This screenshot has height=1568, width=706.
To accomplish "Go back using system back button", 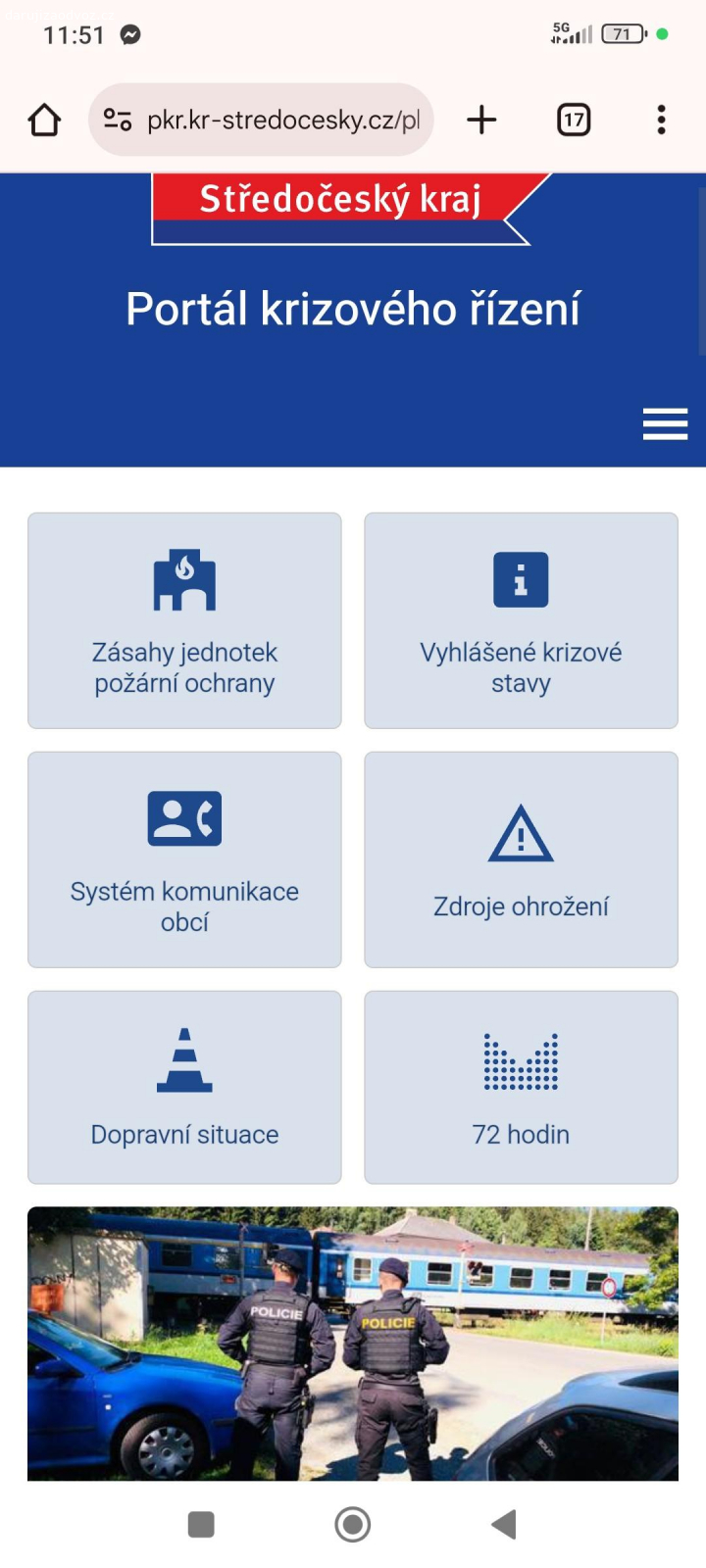I will [x=504, y=1524].
